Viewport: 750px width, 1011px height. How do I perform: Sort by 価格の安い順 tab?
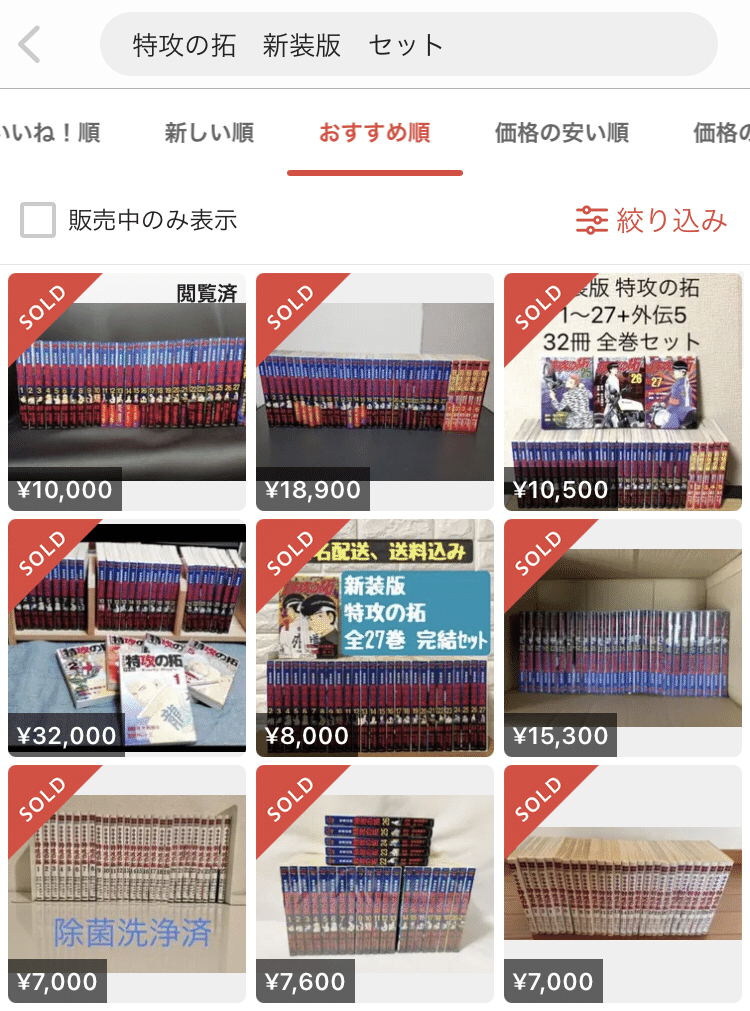click(561, 133)
